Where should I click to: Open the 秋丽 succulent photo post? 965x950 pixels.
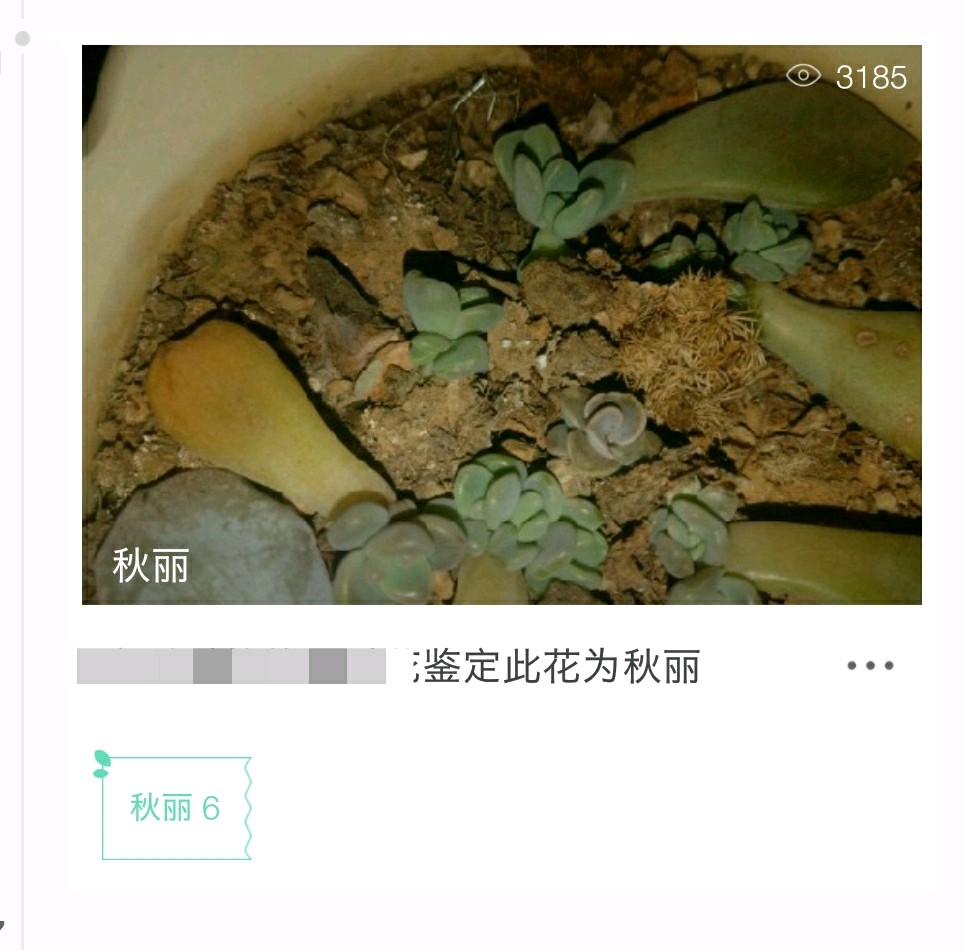click(501, 325)
